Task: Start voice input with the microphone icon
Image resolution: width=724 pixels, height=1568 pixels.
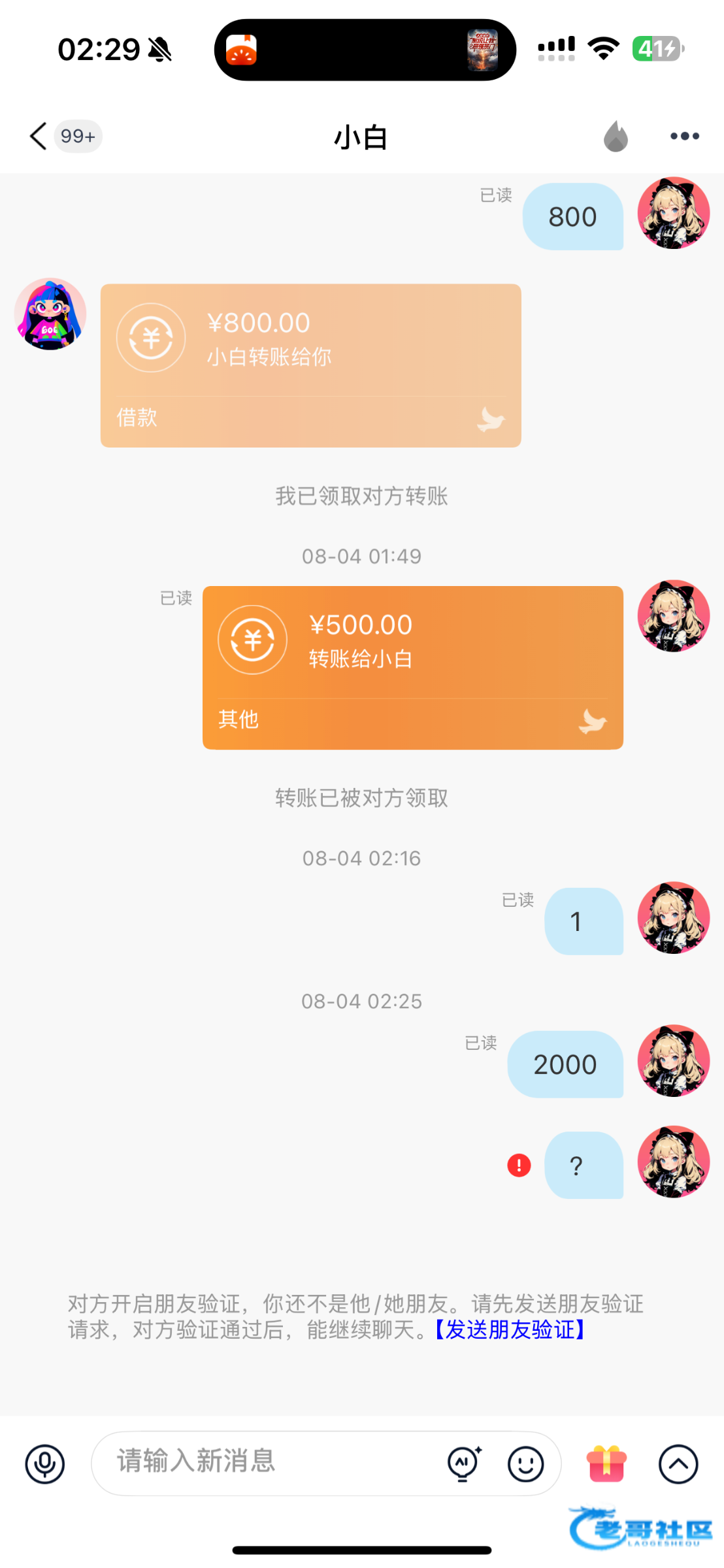Action: (x=45, y=1463)
